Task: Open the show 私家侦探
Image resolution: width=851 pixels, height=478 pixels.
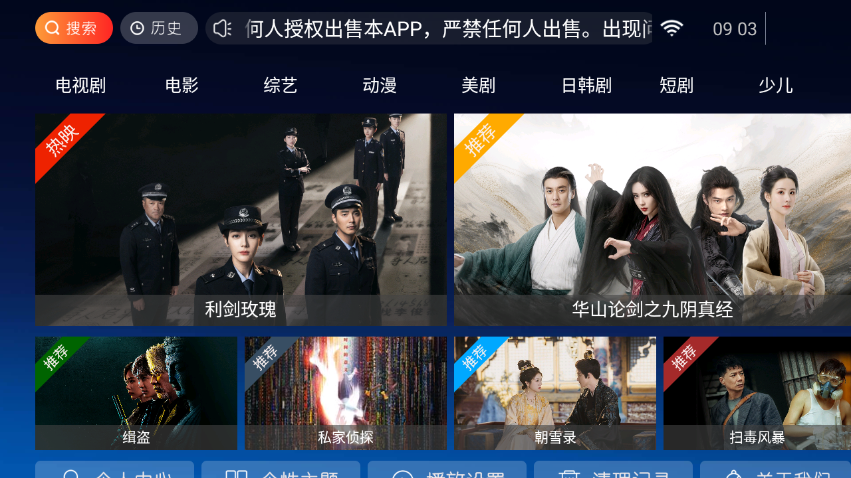Action: (x=346, y=393)
